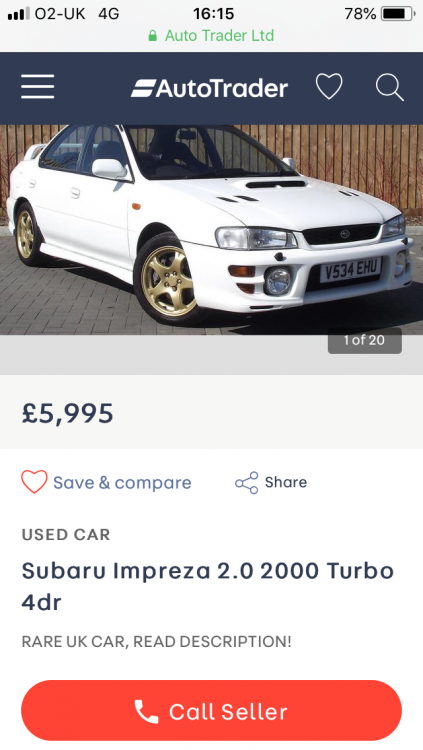Open the search magnifier icon
The image size is (423, 750).
[x=390, y=88]
